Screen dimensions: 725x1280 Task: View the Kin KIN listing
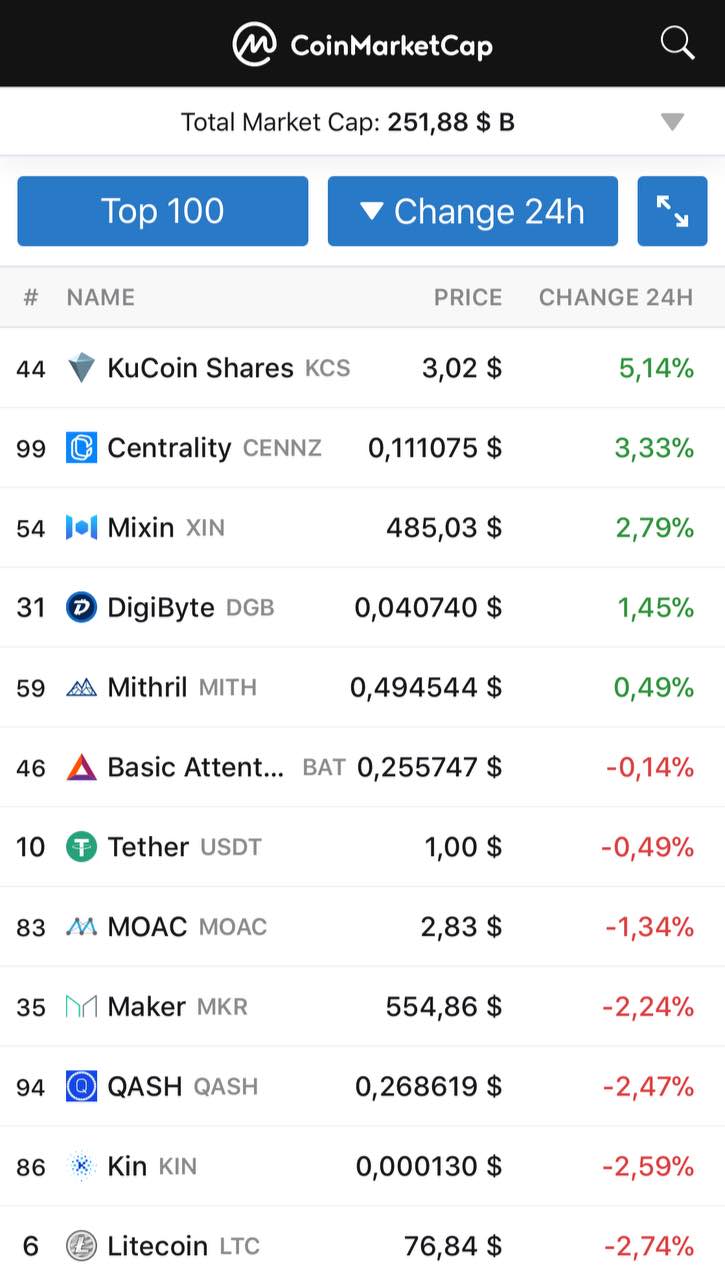coord(127,1167)
